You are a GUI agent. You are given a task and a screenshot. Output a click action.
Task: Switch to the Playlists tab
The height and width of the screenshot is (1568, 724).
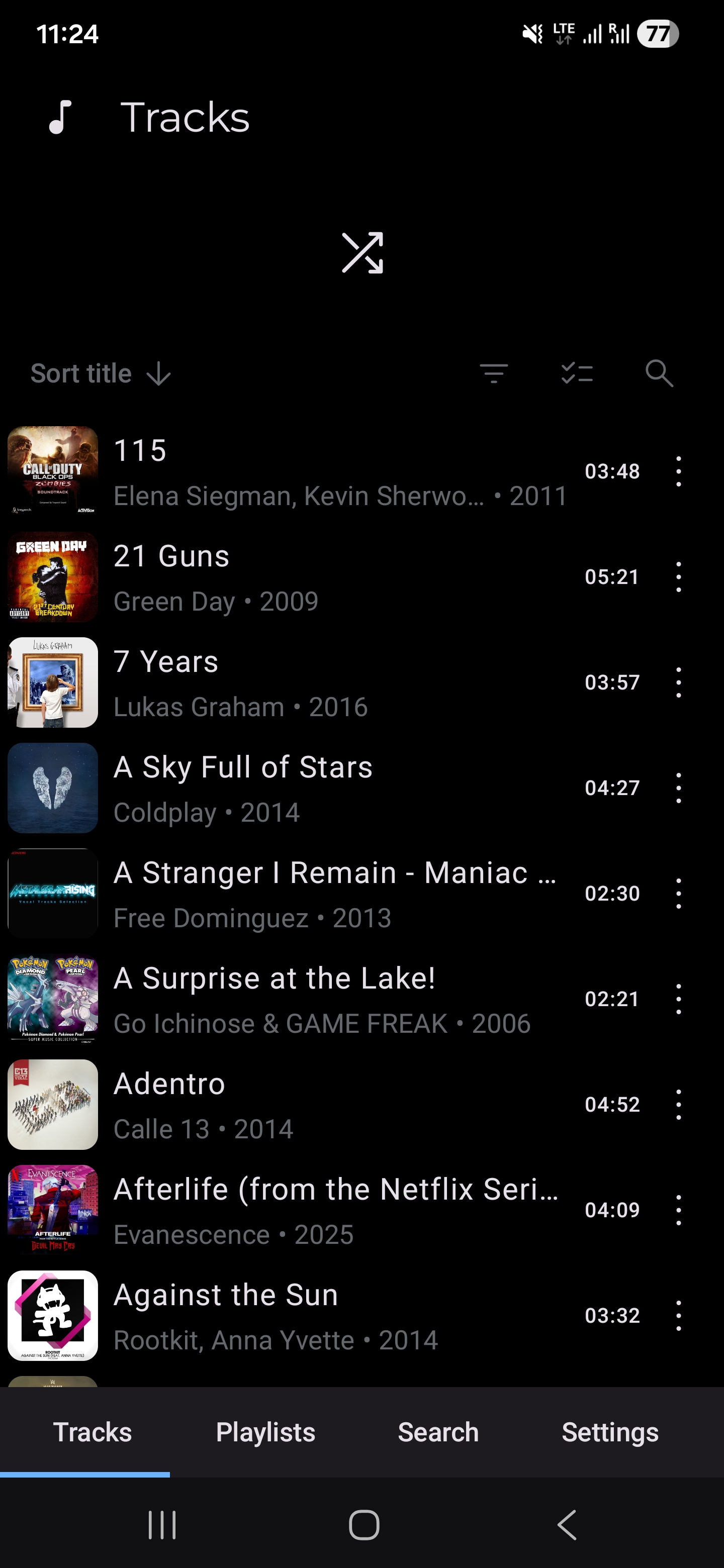tap(265, 1432)
